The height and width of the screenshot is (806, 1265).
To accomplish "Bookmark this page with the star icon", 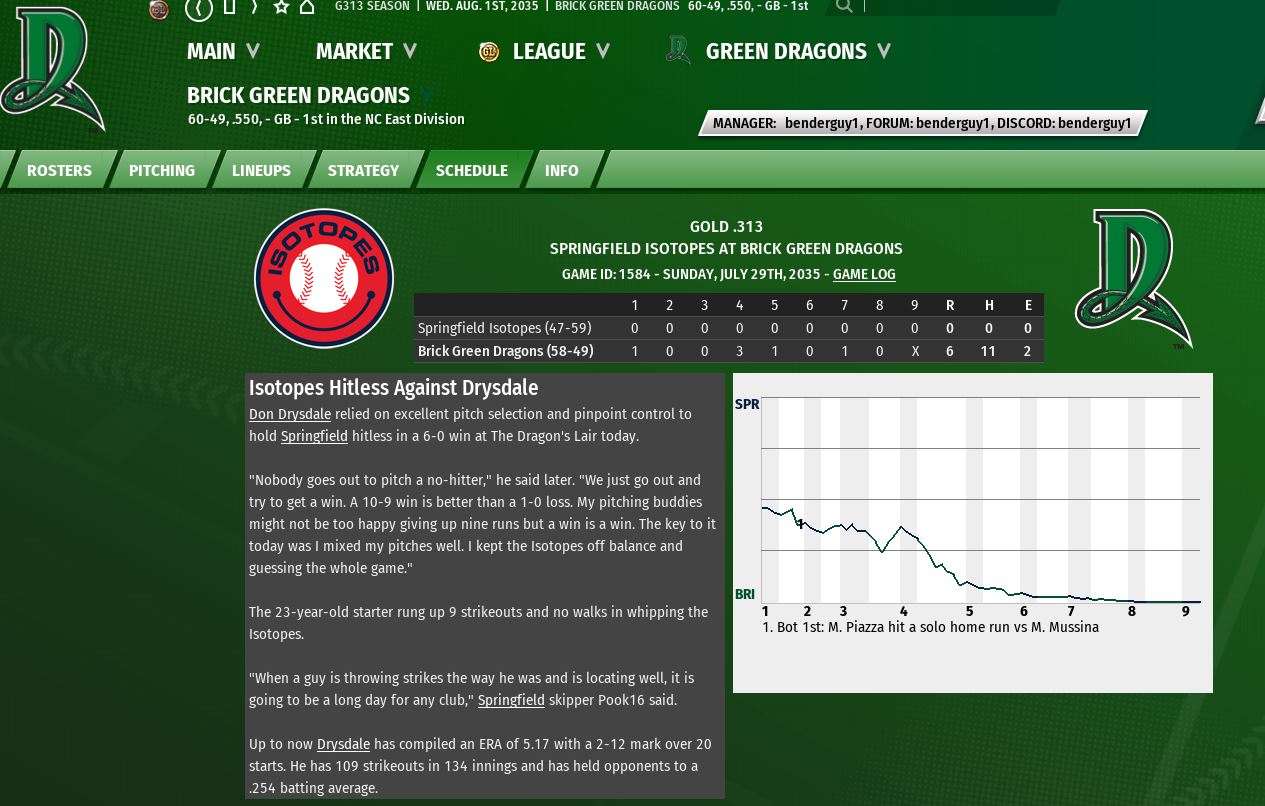I will pyautogui.click(x=281, y=7).
